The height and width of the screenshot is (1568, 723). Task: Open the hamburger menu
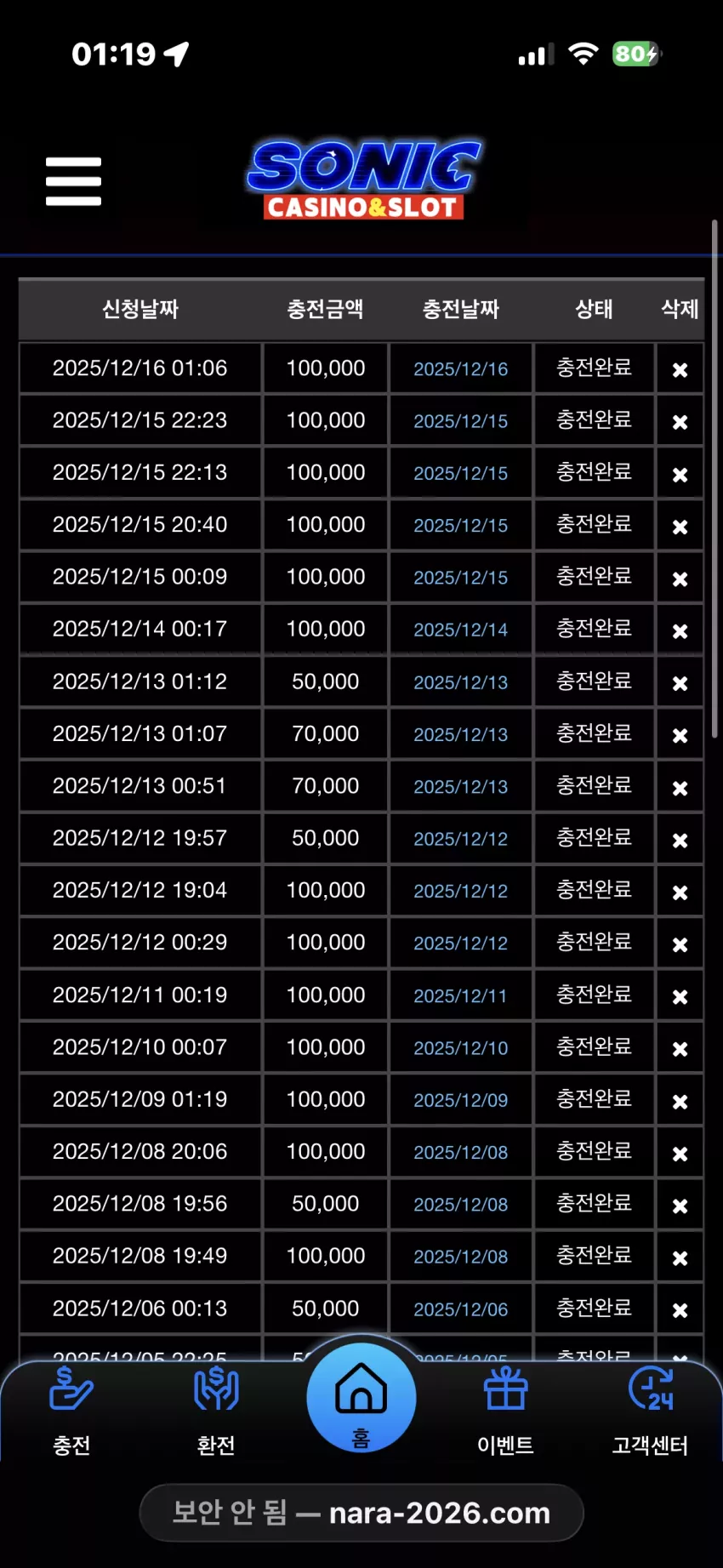73,181
